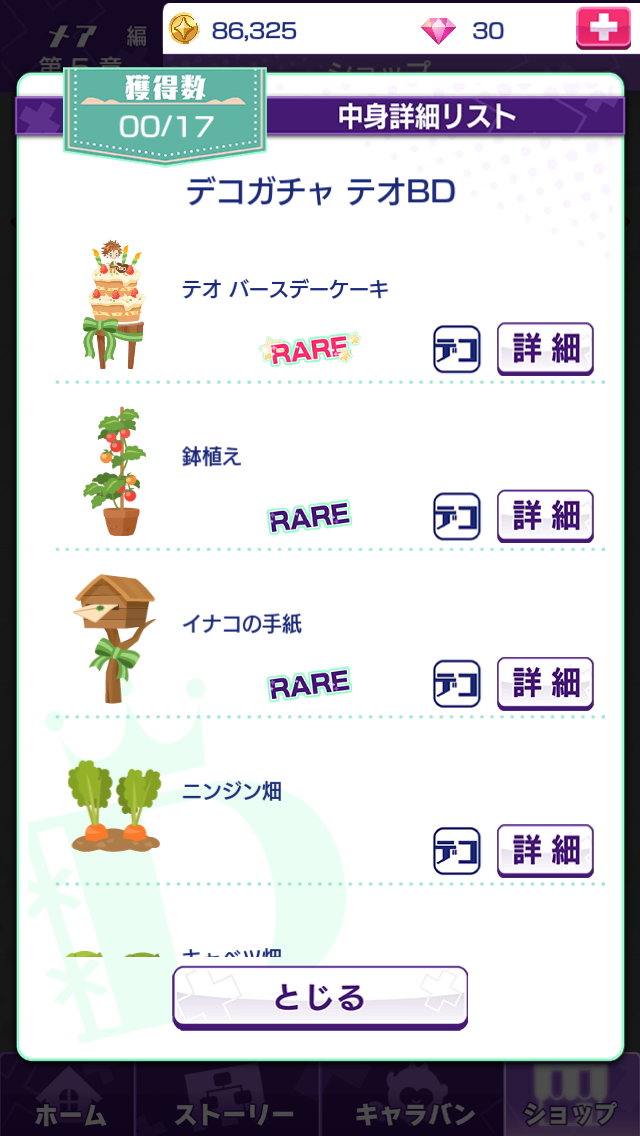
Task: Open 詳細 for イナコの手紙
Action: (545, 683)
